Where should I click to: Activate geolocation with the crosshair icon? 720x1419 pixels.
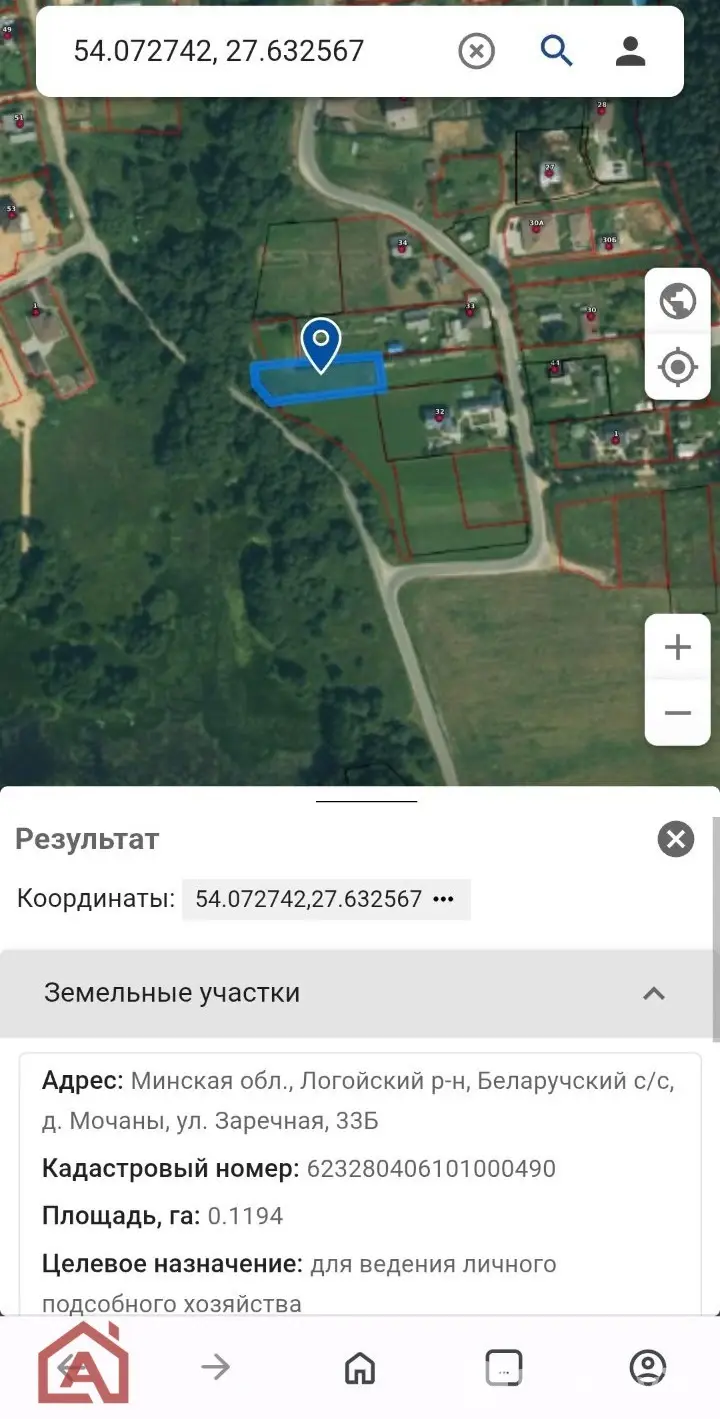pos(677,367)
